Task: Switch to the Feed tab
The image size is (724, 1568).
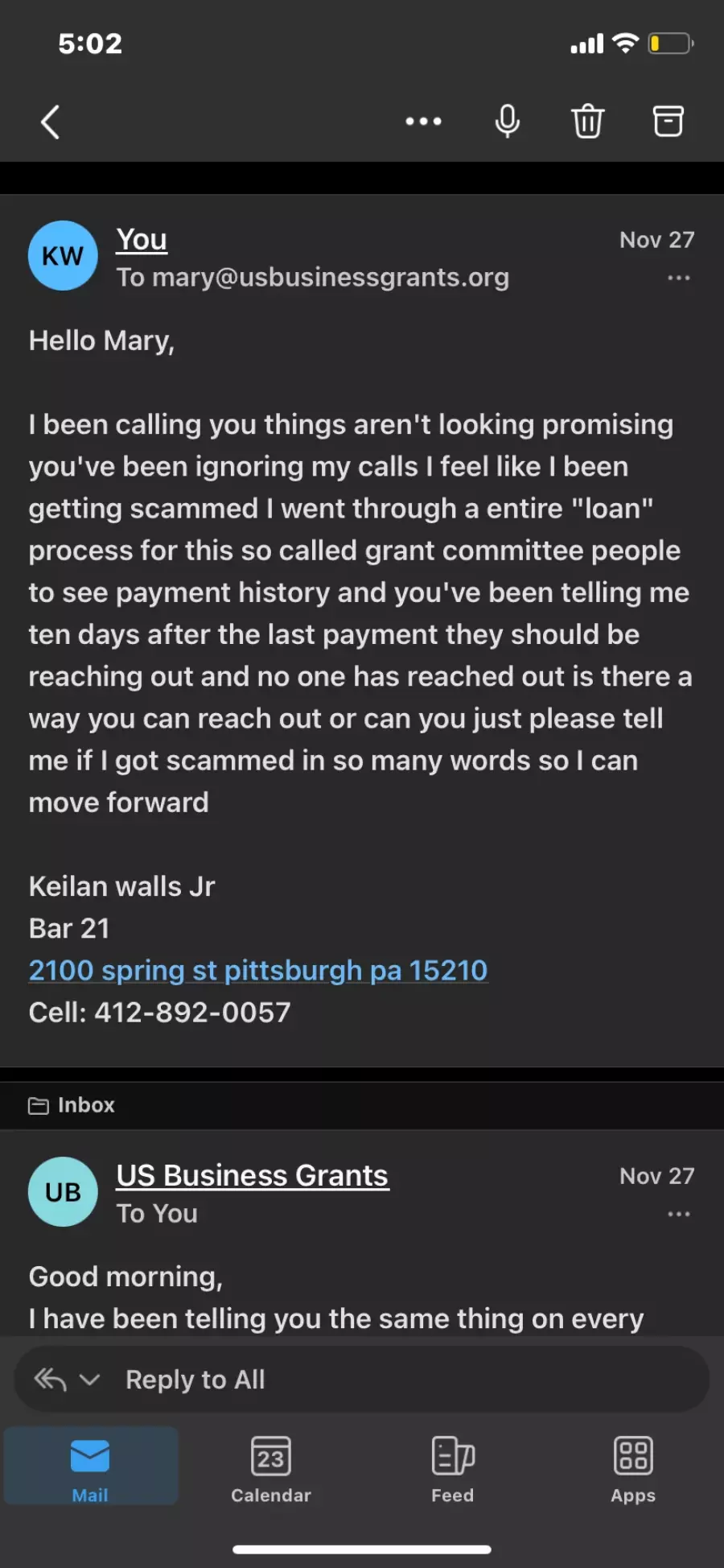Action: [x=453, y=1468]
